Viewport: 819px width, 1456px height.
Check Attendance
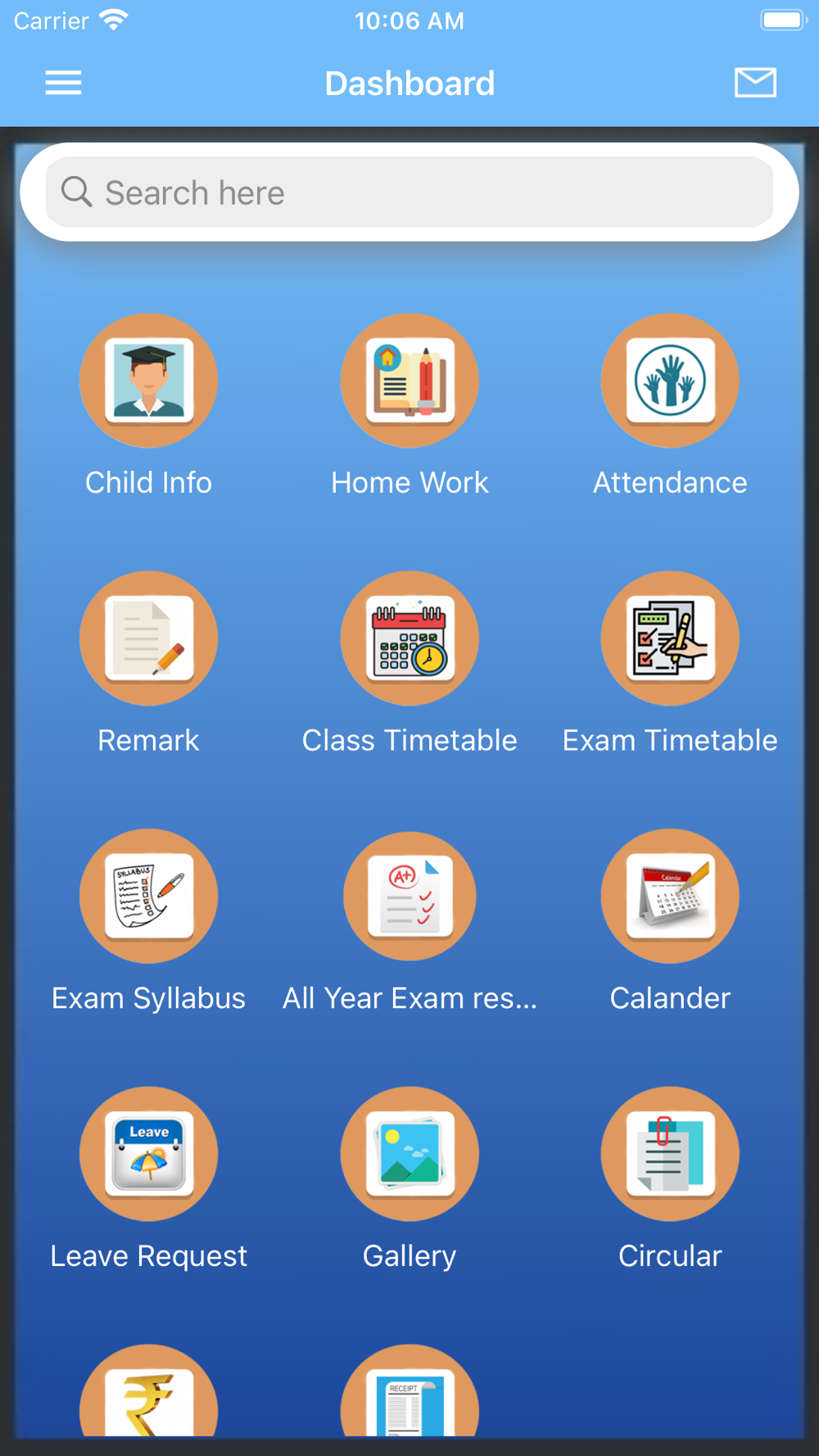pos(670,381)
